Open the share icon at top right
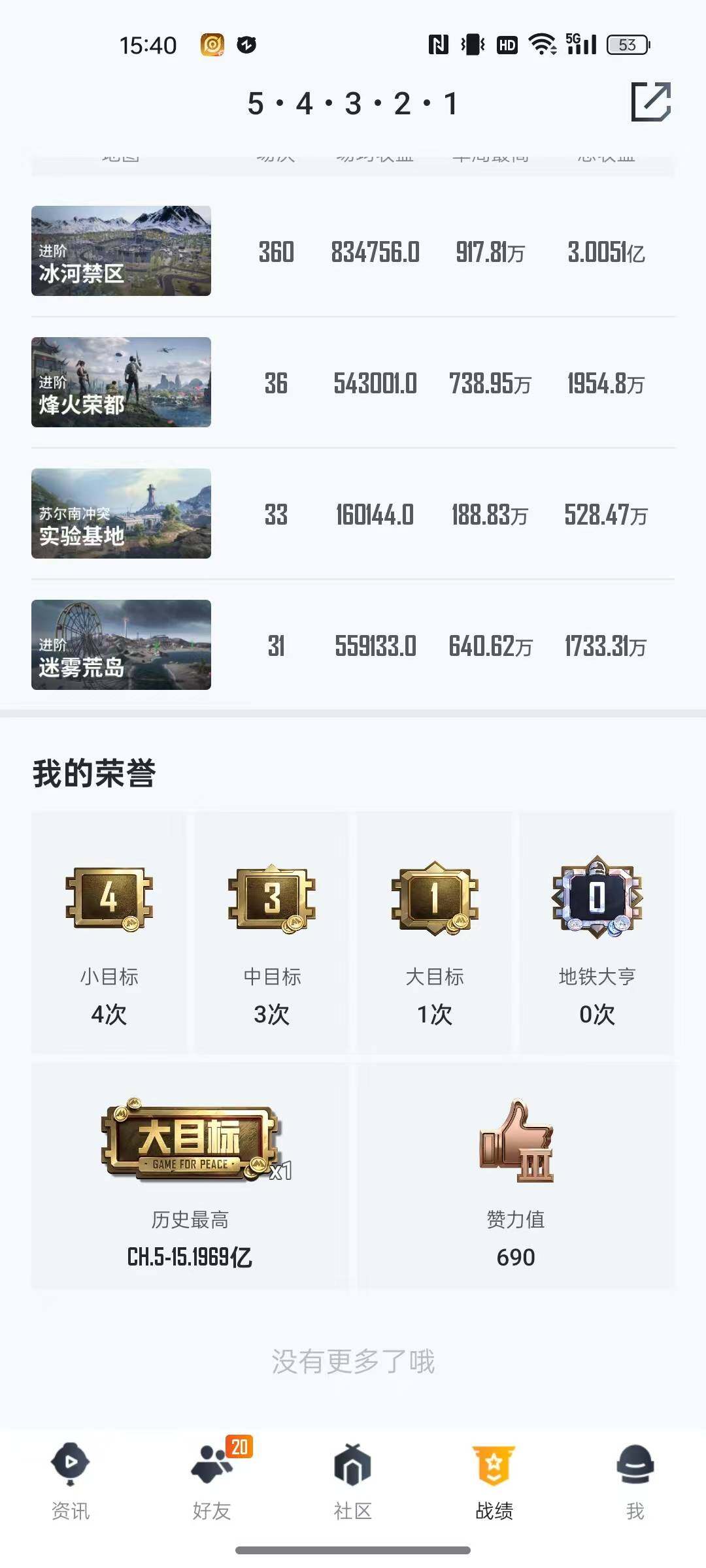706x1568 pixels. 650,103
